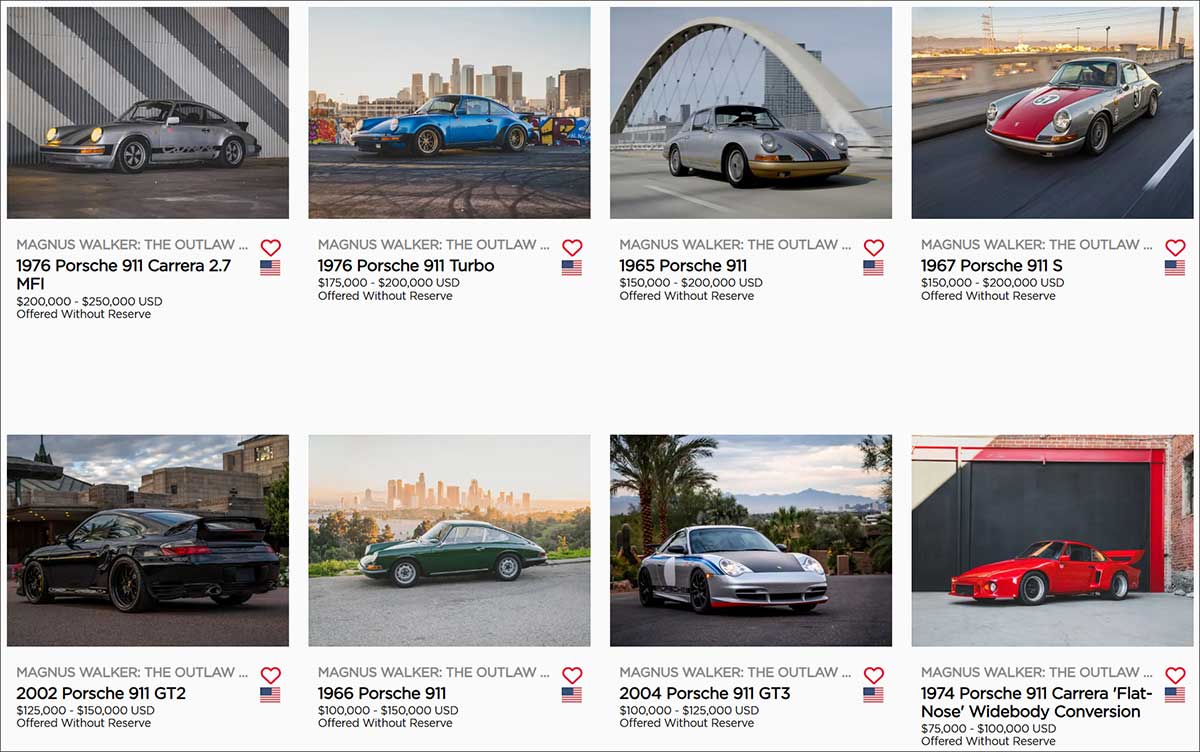Favorite the 1974 Carrera Flat-Nose Widebody Conversion
Screen dimensions: 1200x752
1175,675
